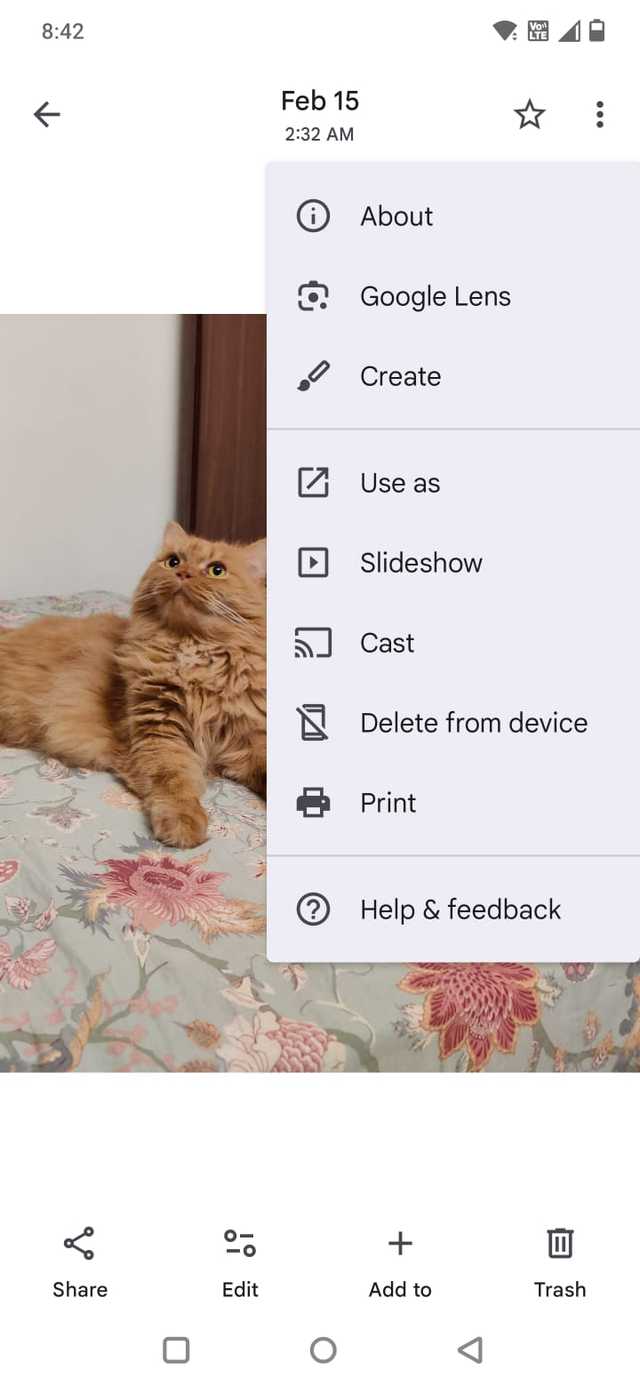Image resolution: width=640 pixels, height=1387 pixels.
Task: Tap the three-dot overflow menu icon
Action: [599, 115]
